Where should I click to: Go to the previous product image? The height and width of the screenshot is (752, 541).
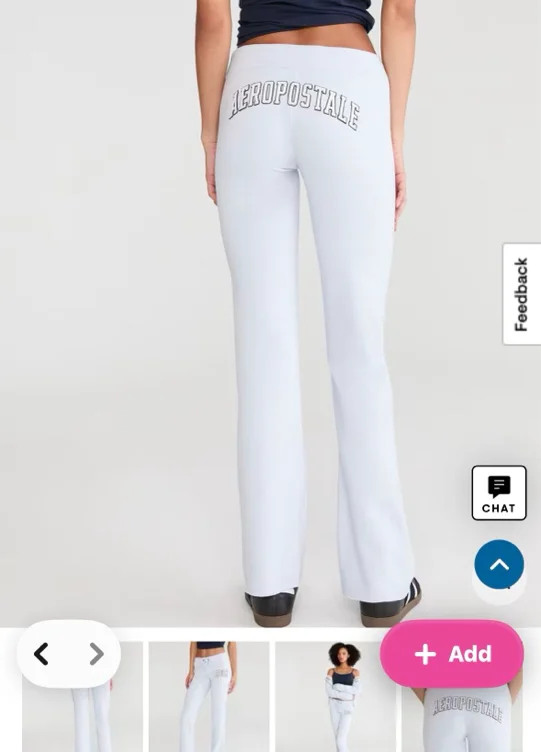(41, 654)
